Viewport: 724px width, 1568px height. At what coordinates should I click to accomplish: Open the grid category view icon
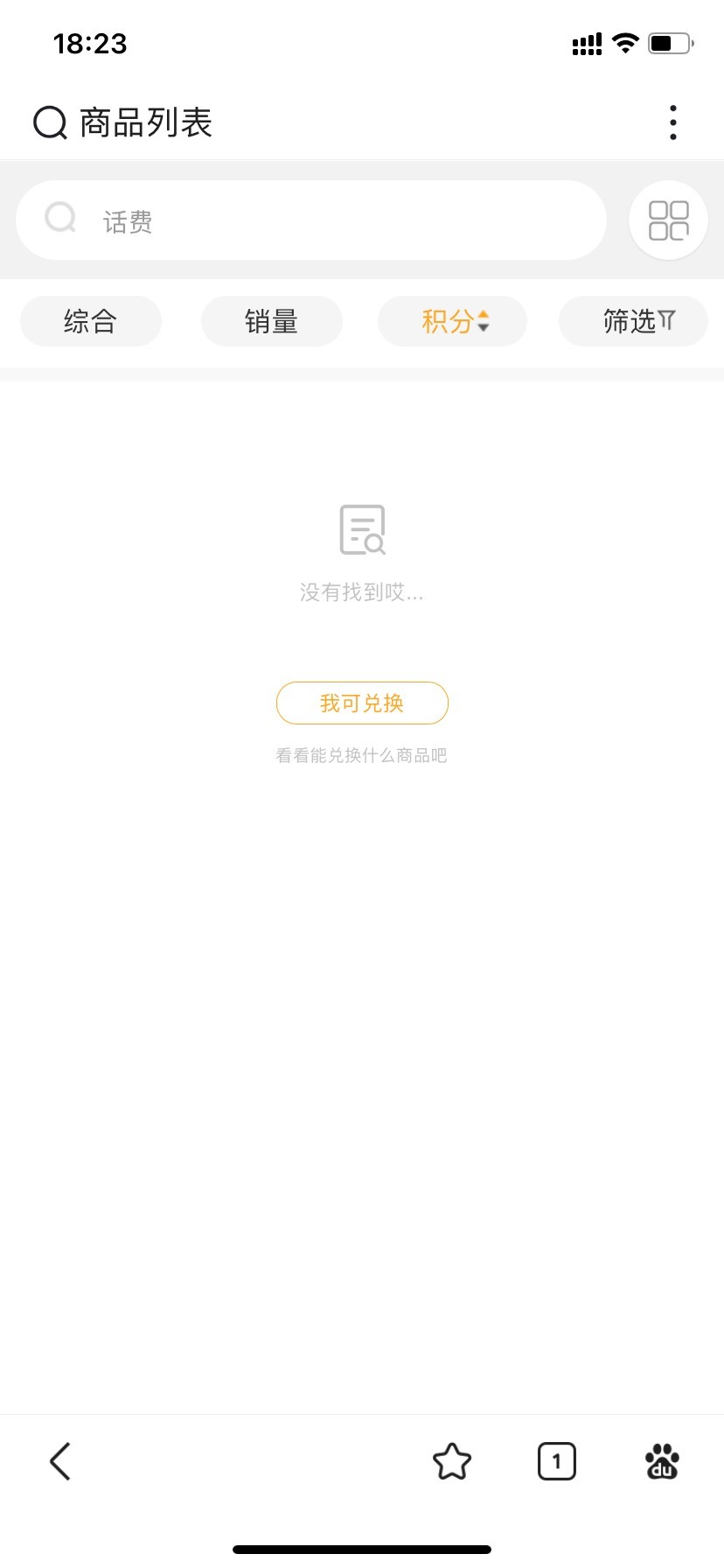coord(668,220)
